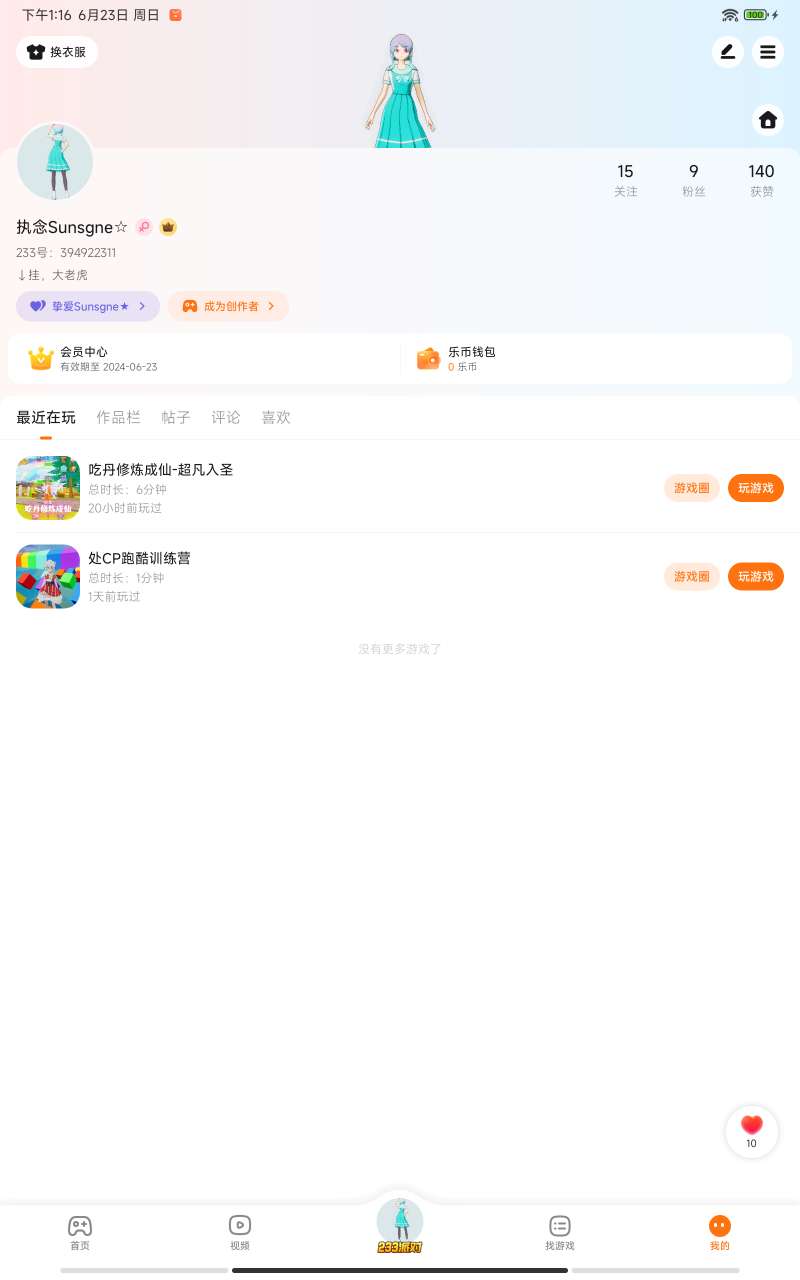This screenshot has height=1280, width=800.
Task: View the 关注 following list
Action: (x=626, y=180)
